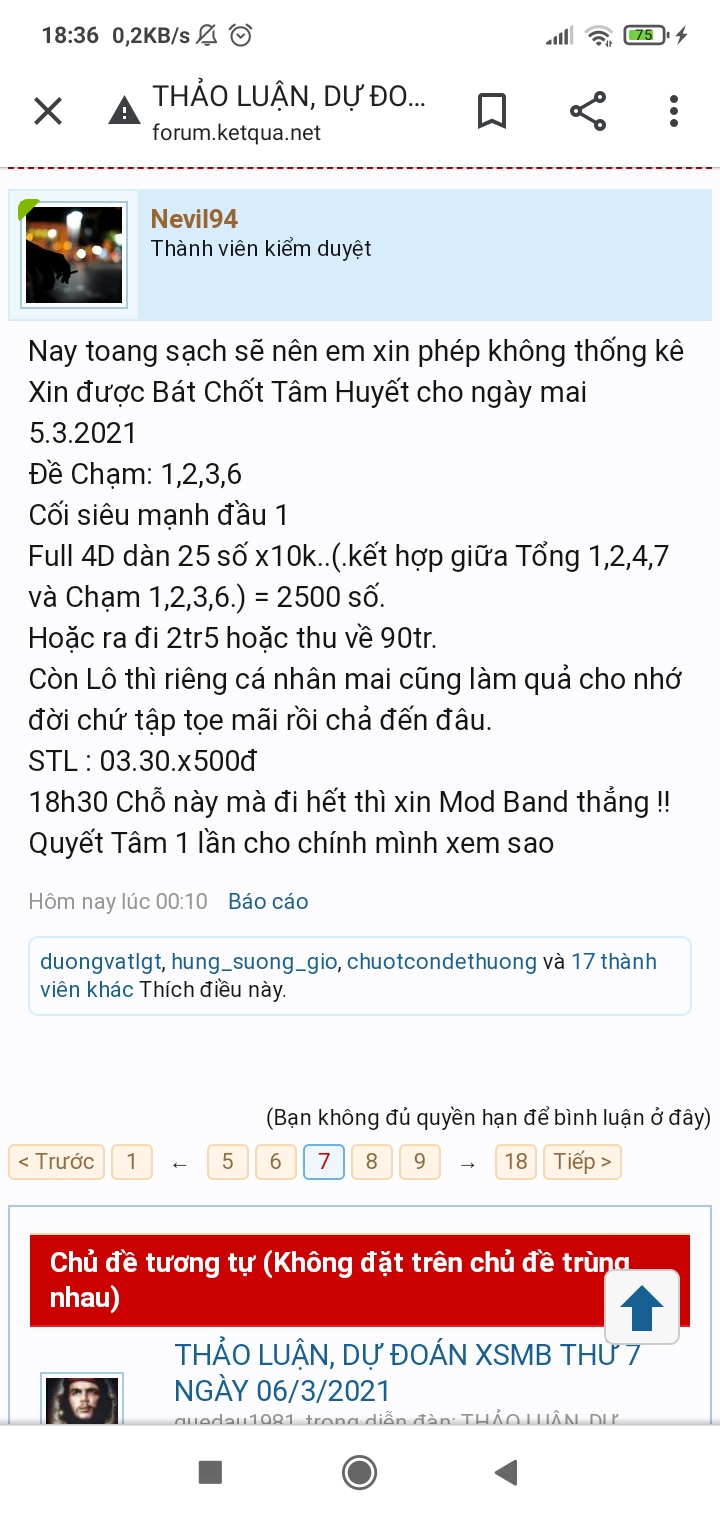
Task: Jump to last page 18
Action: tap(515, 1161)
